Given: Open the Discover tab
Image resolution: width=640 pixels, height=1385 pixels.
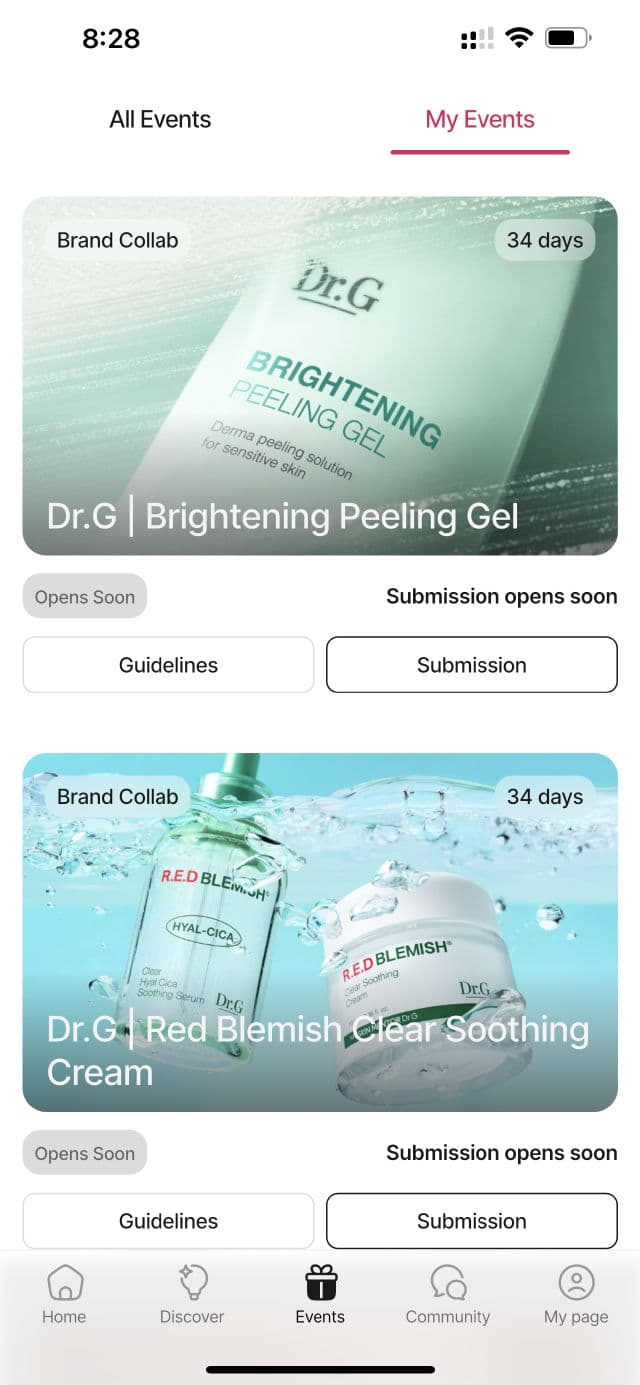Looking at the screenshot, I should (x=192, y=1295).
